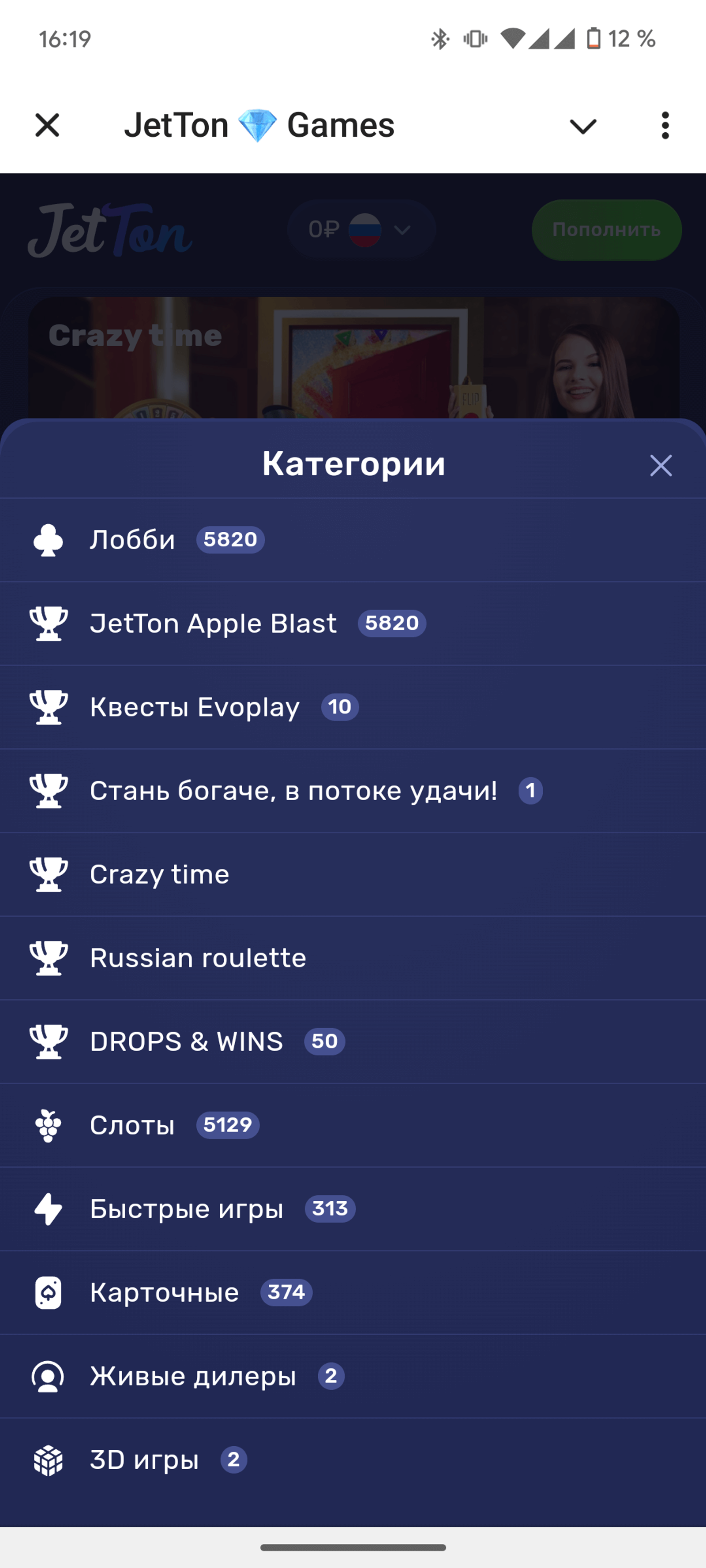706x1568 pixels.
Task: Select the DROPS & WINS category
Action: pos(186,1042)
